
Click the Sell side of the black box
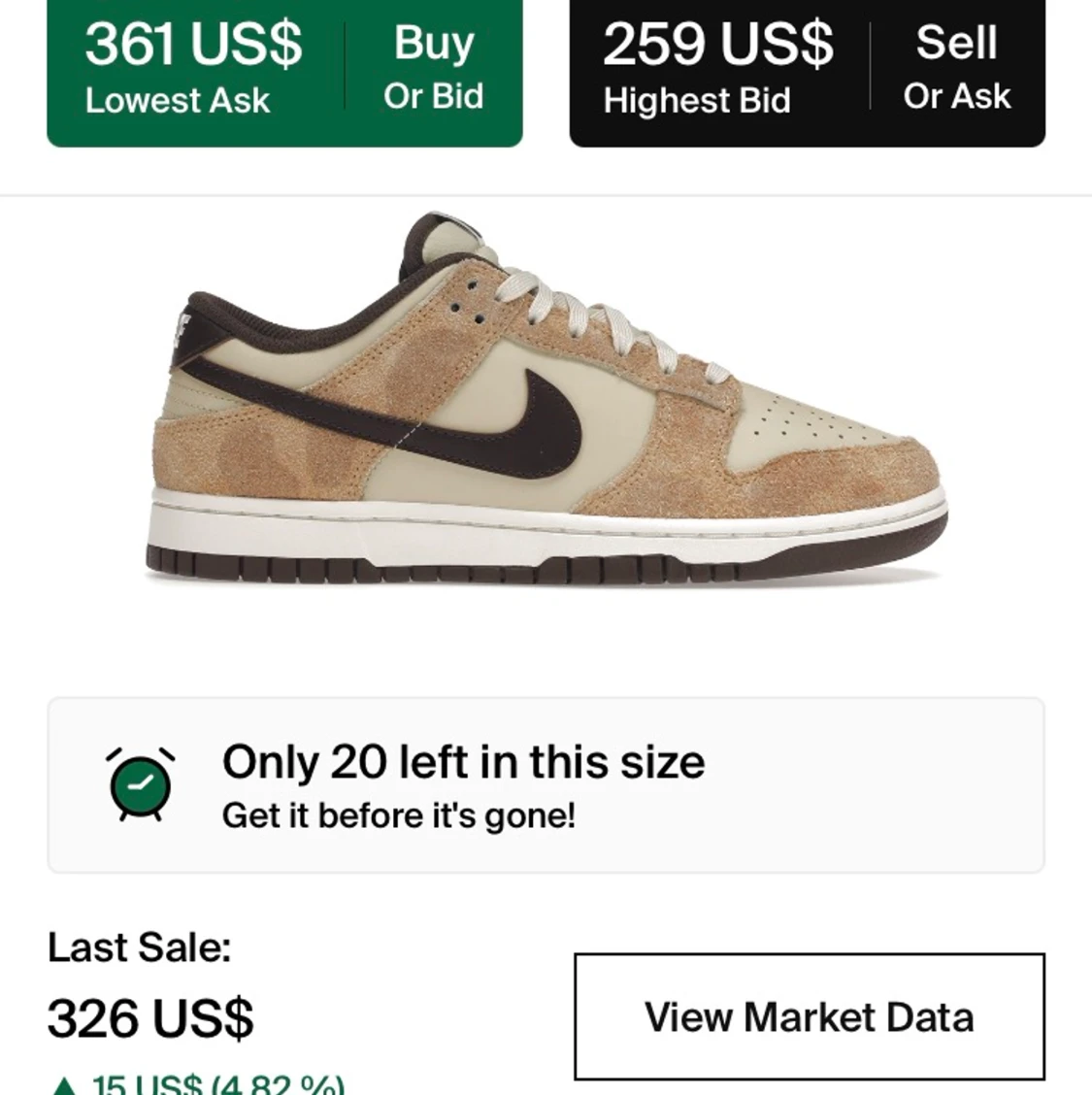click(x=956, y=44)
